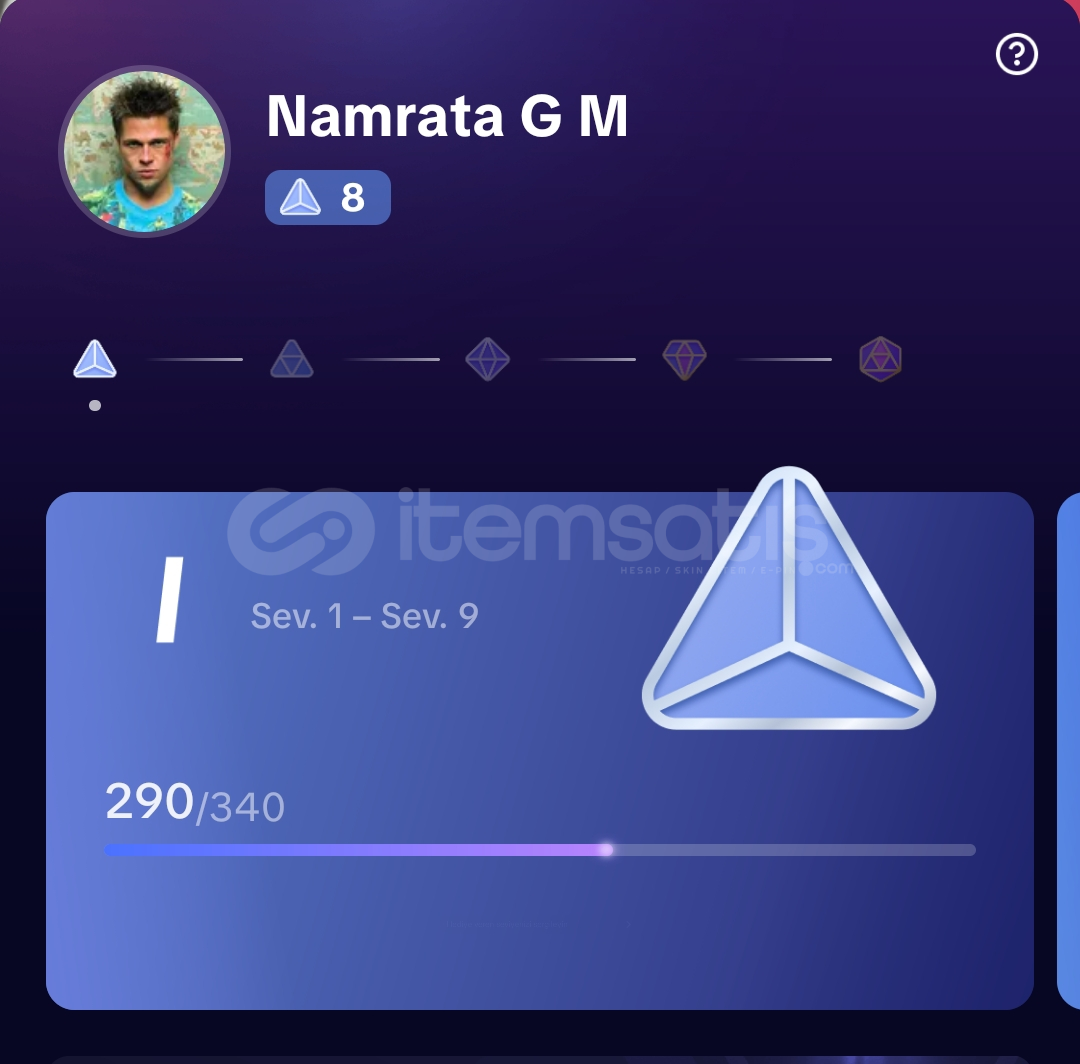Open the help question mark icon

(1017, 54)
